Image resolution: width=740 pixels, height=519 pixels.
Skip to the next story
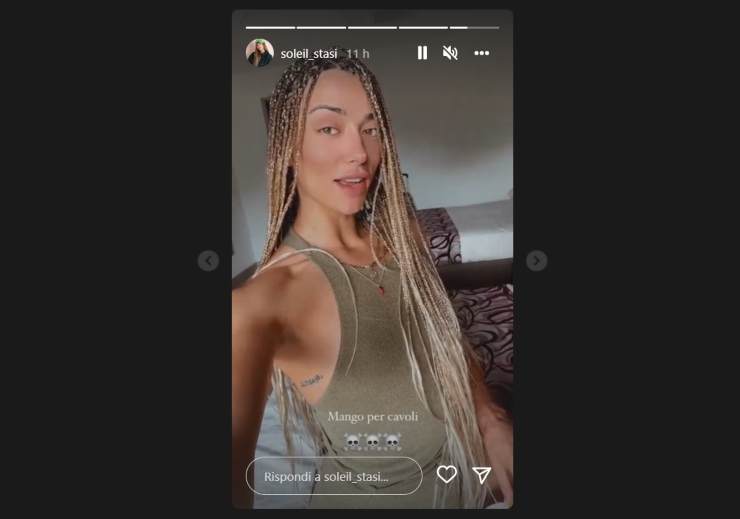537,261
